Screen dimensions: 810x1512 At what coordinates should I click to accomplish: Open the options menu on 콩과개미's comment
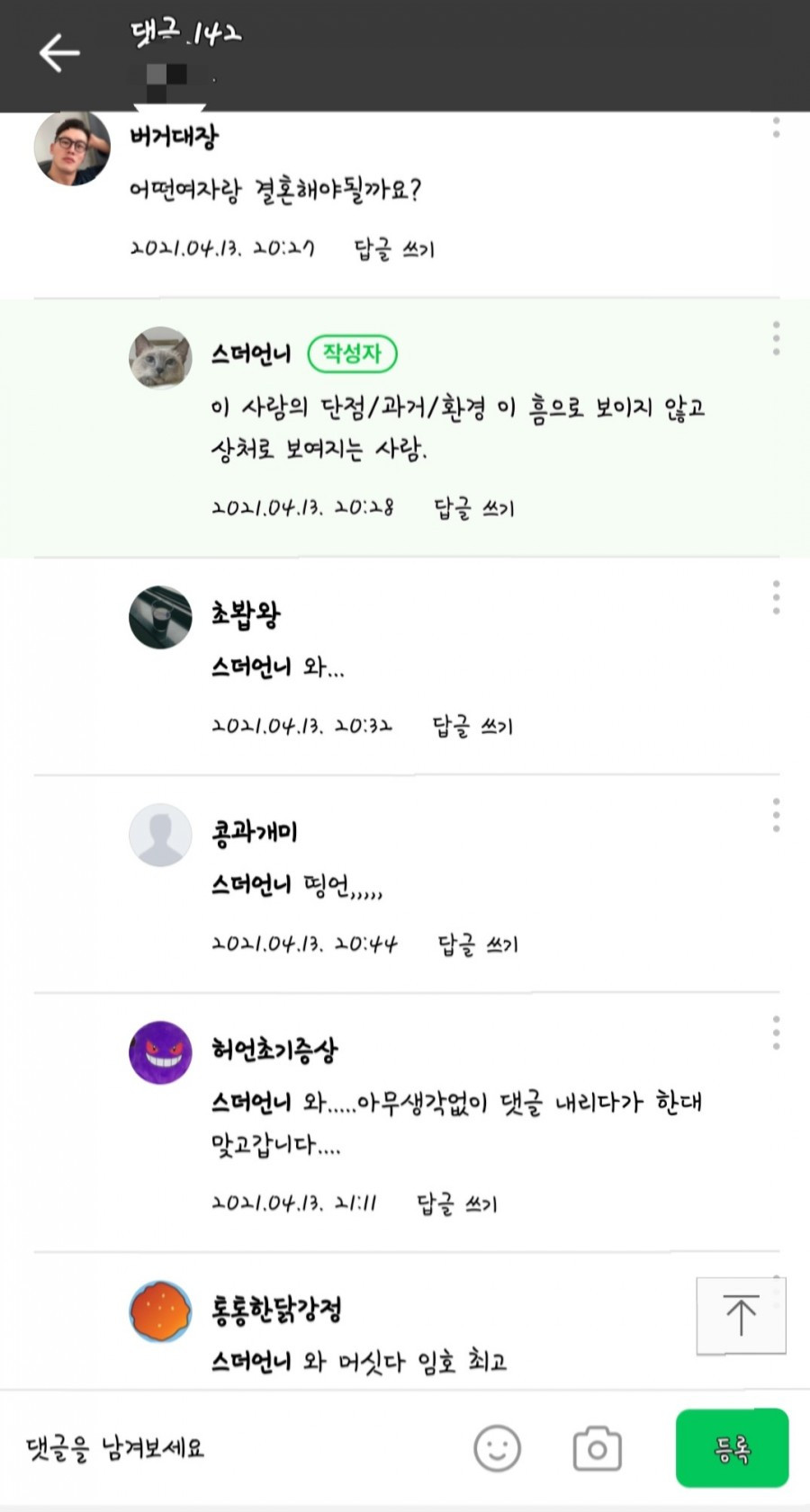click(x=776, y=814)
